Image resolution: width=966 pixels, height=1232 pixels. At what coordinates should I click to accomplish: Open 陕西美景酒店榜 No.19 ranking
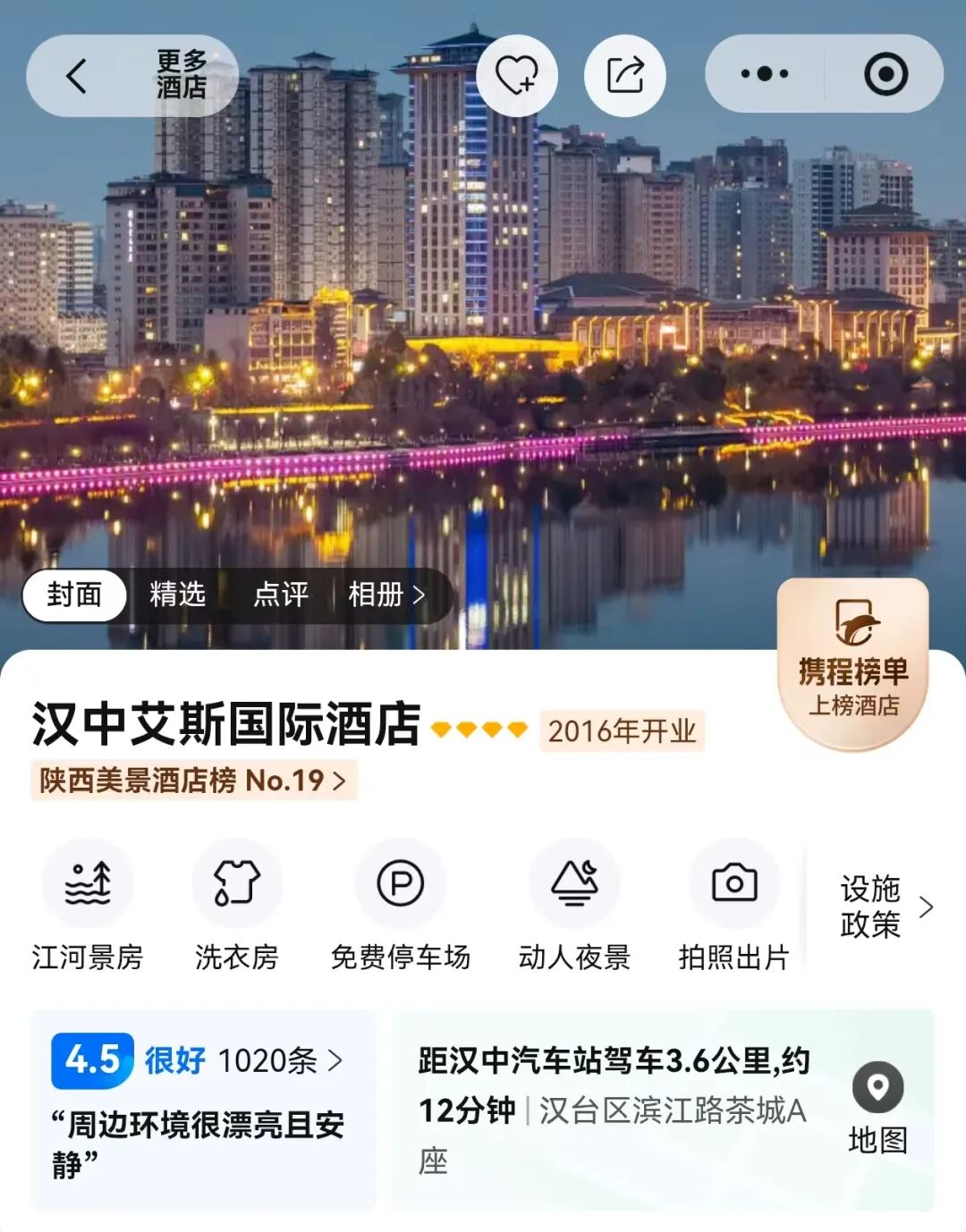pos(193,781)
